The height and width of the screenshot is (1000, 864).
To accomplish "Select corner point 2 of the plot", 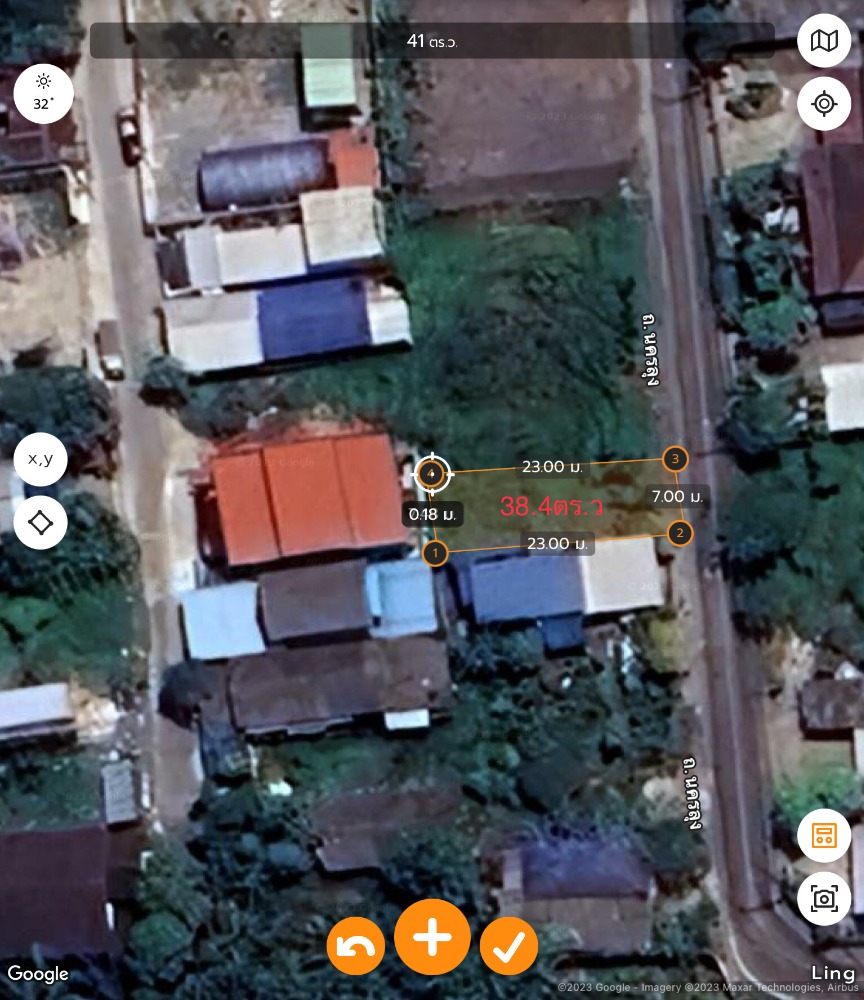I will tap(679, 533).
